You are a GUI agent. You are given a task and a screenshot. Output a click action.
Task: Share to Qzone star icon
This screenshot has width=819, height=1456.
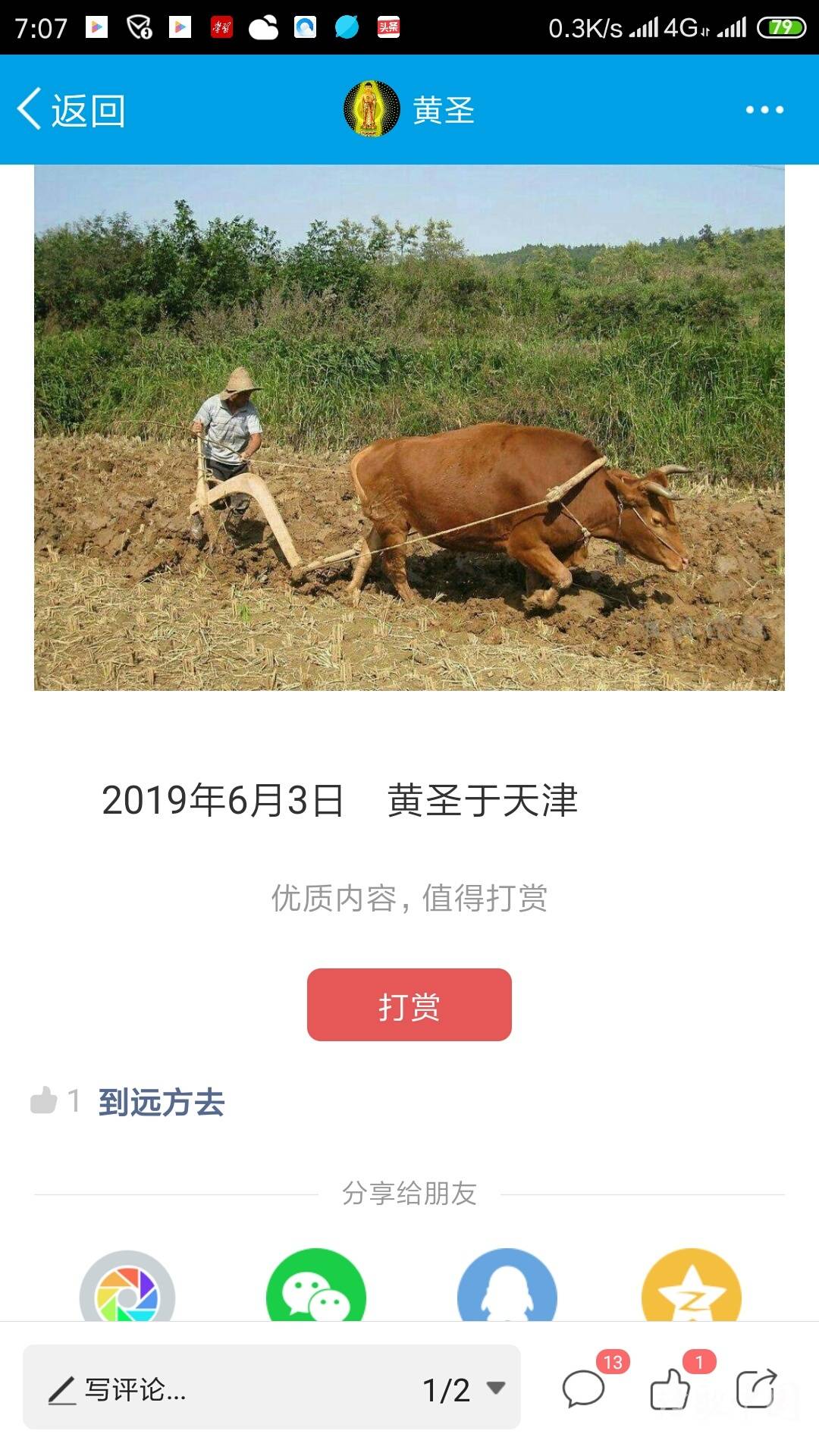click(x=691, y=1289)
